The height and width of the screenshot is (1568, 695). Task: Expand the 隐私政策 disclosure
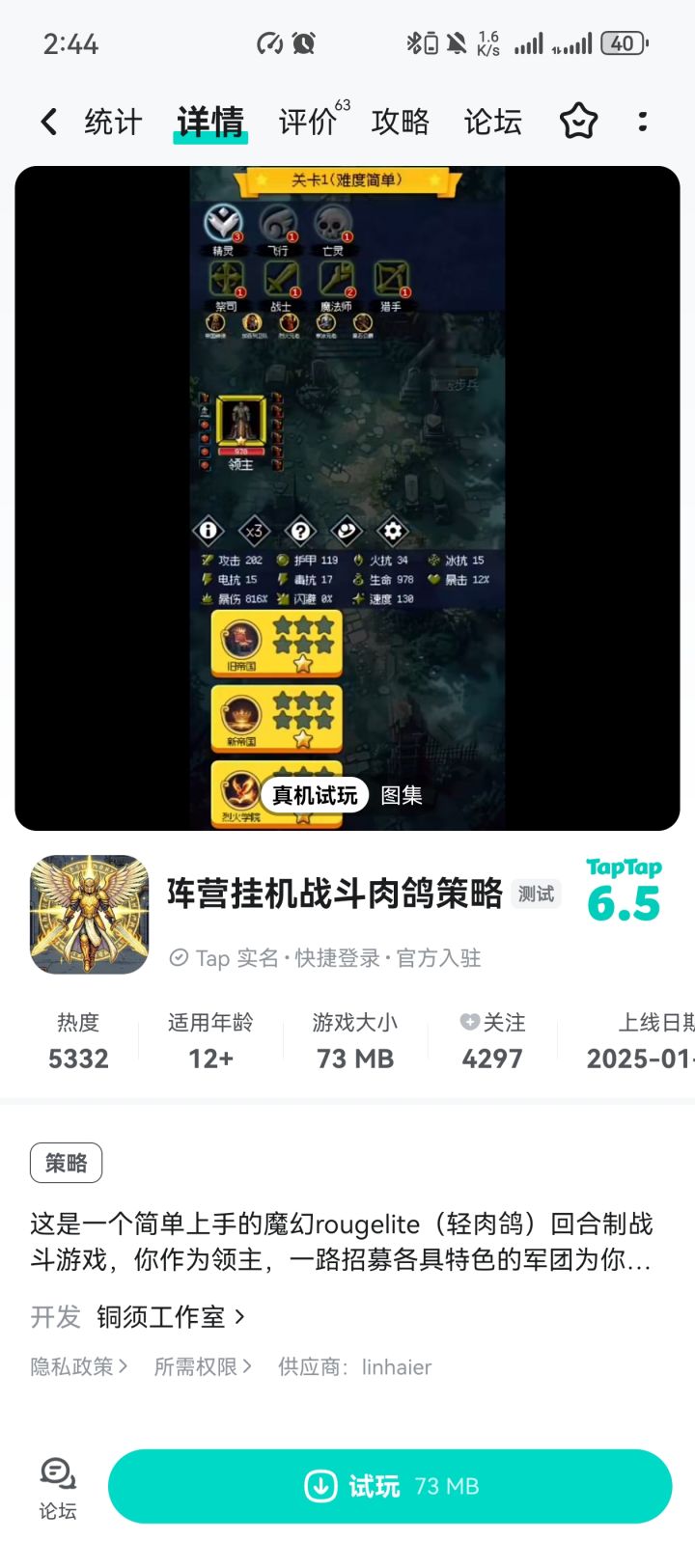coord(78,1366)
